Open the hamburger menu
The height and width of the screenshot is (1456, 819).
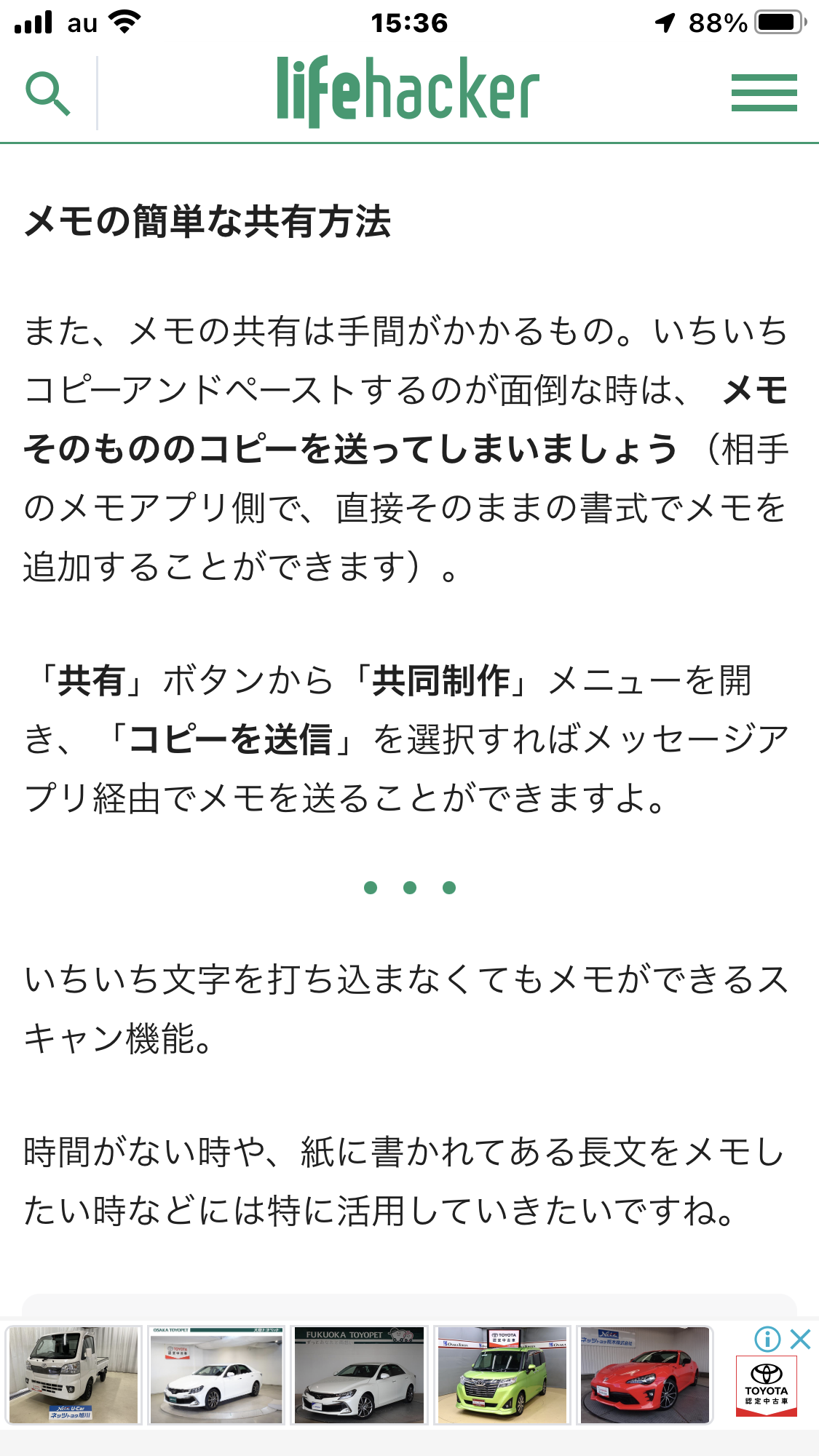pyautogui.click(x=764, y=93)
